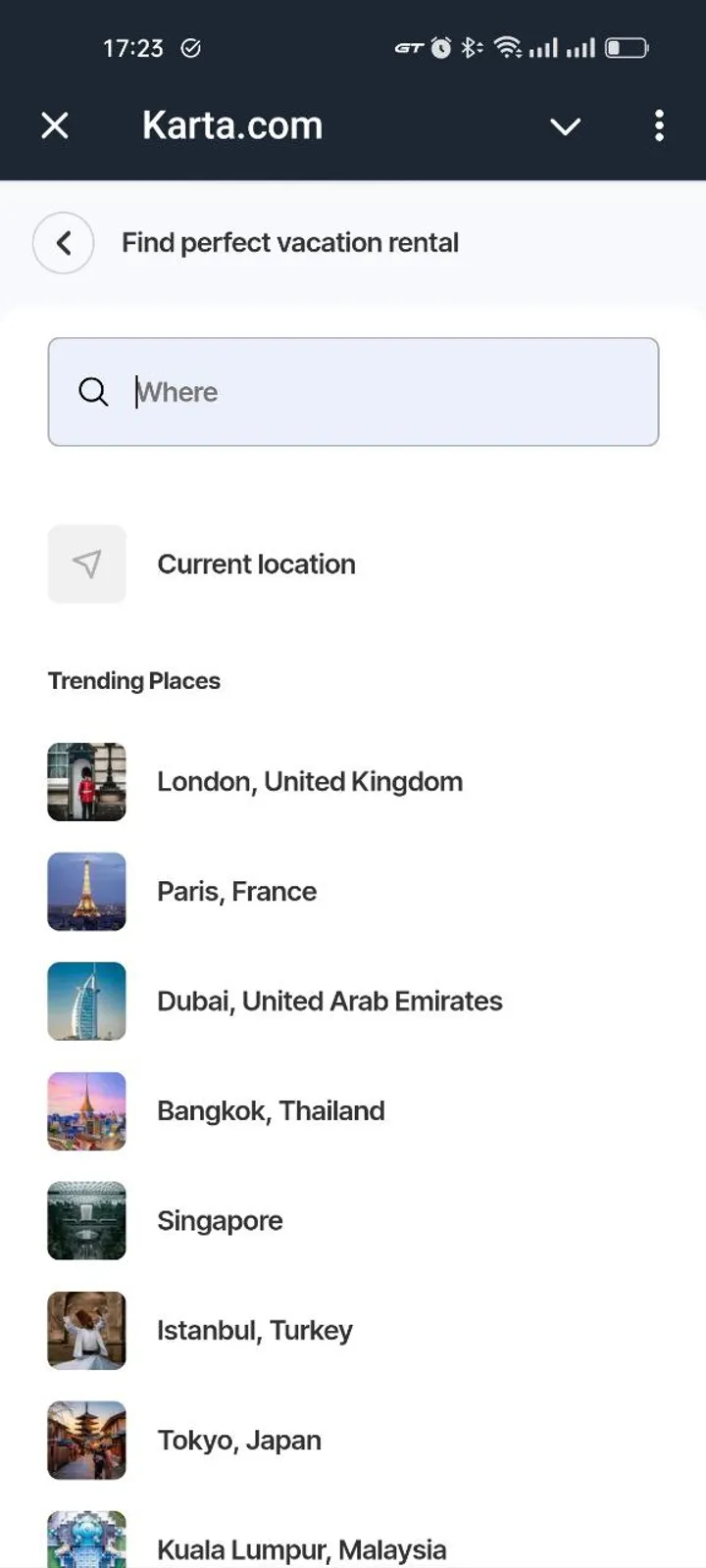Viewport: 706px width, 1568px height.
Task: Tap the Tokyo, Japan pagoda thumbnail
Action: coord(86,1441)
